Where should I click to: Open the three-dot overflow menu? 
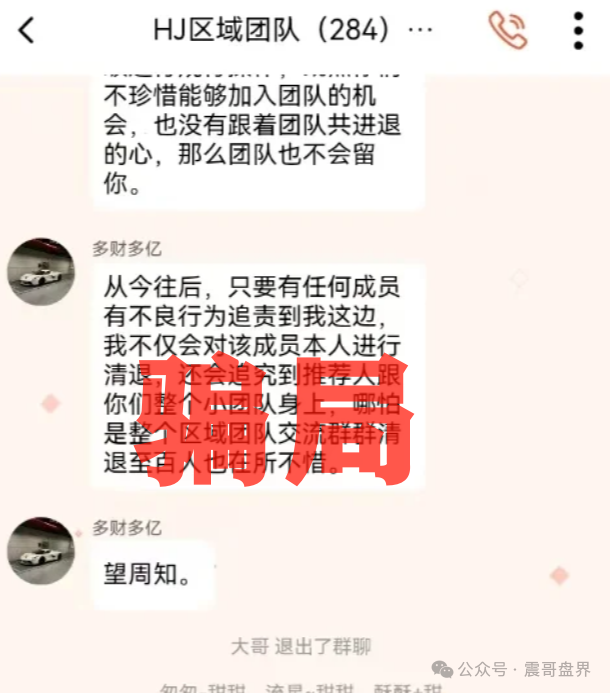[578, 31]
